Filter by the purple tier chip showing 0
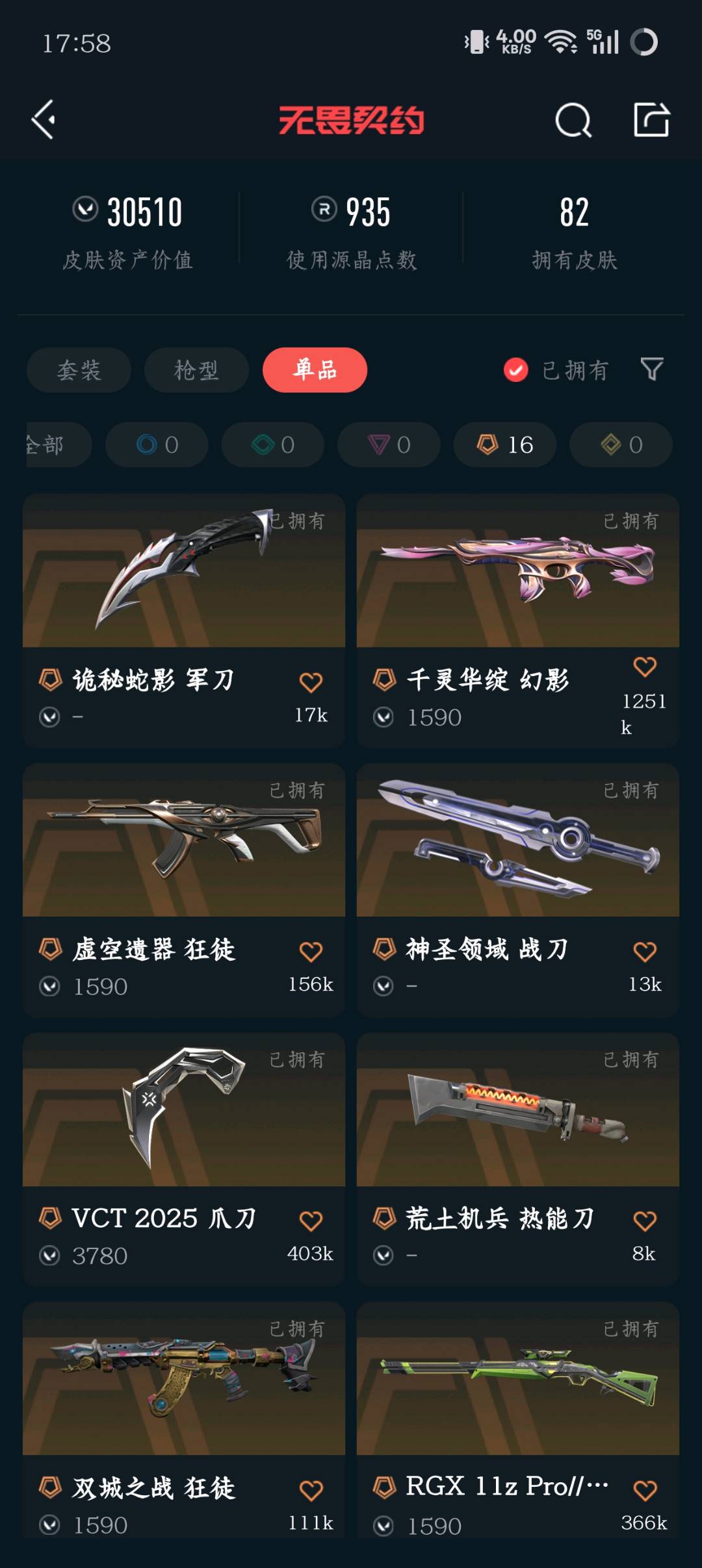702x1568 pixels. (x=389, y=445)
